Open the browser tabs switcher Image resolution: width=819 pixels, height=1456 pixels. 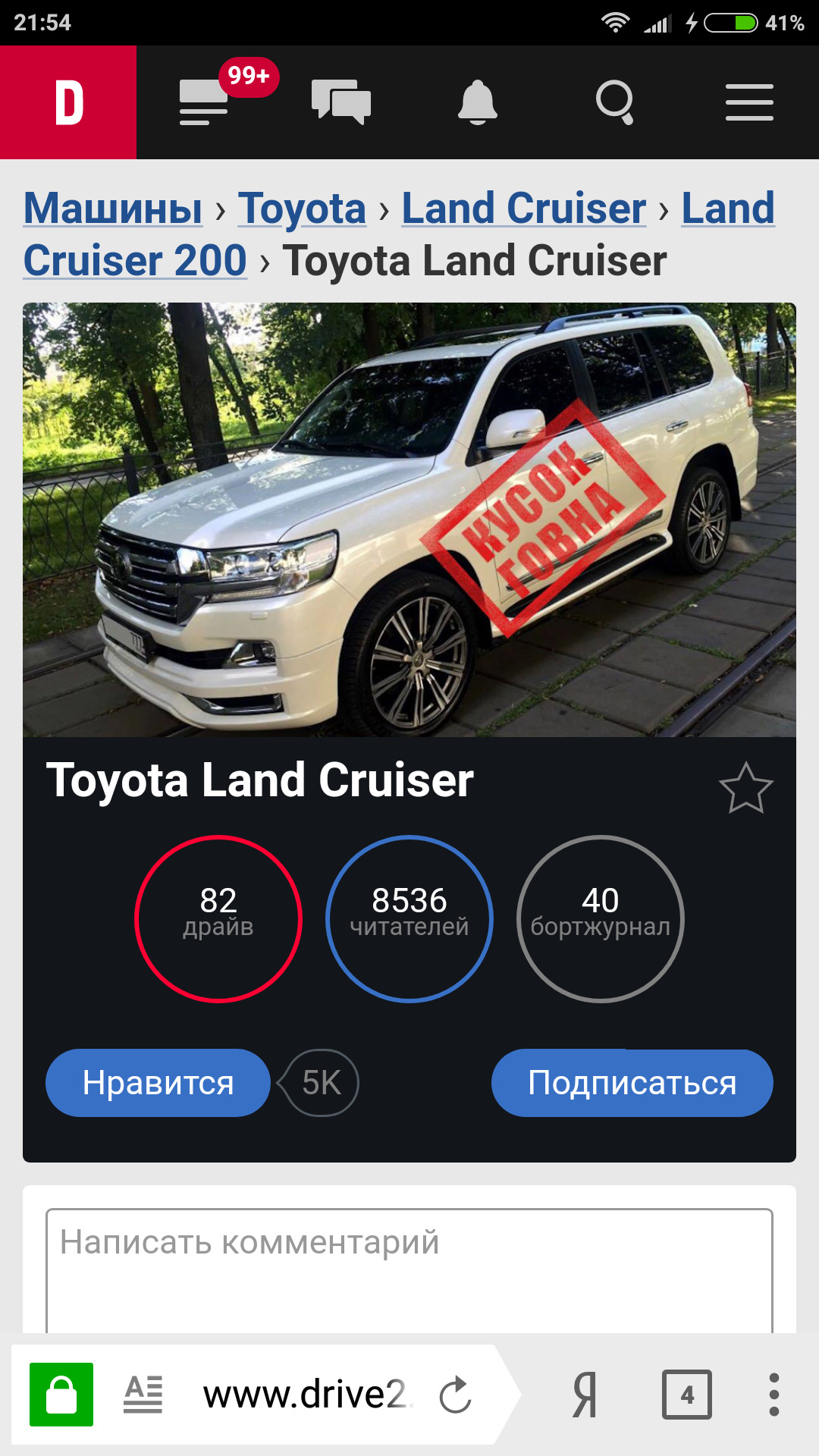point(687,1395)
